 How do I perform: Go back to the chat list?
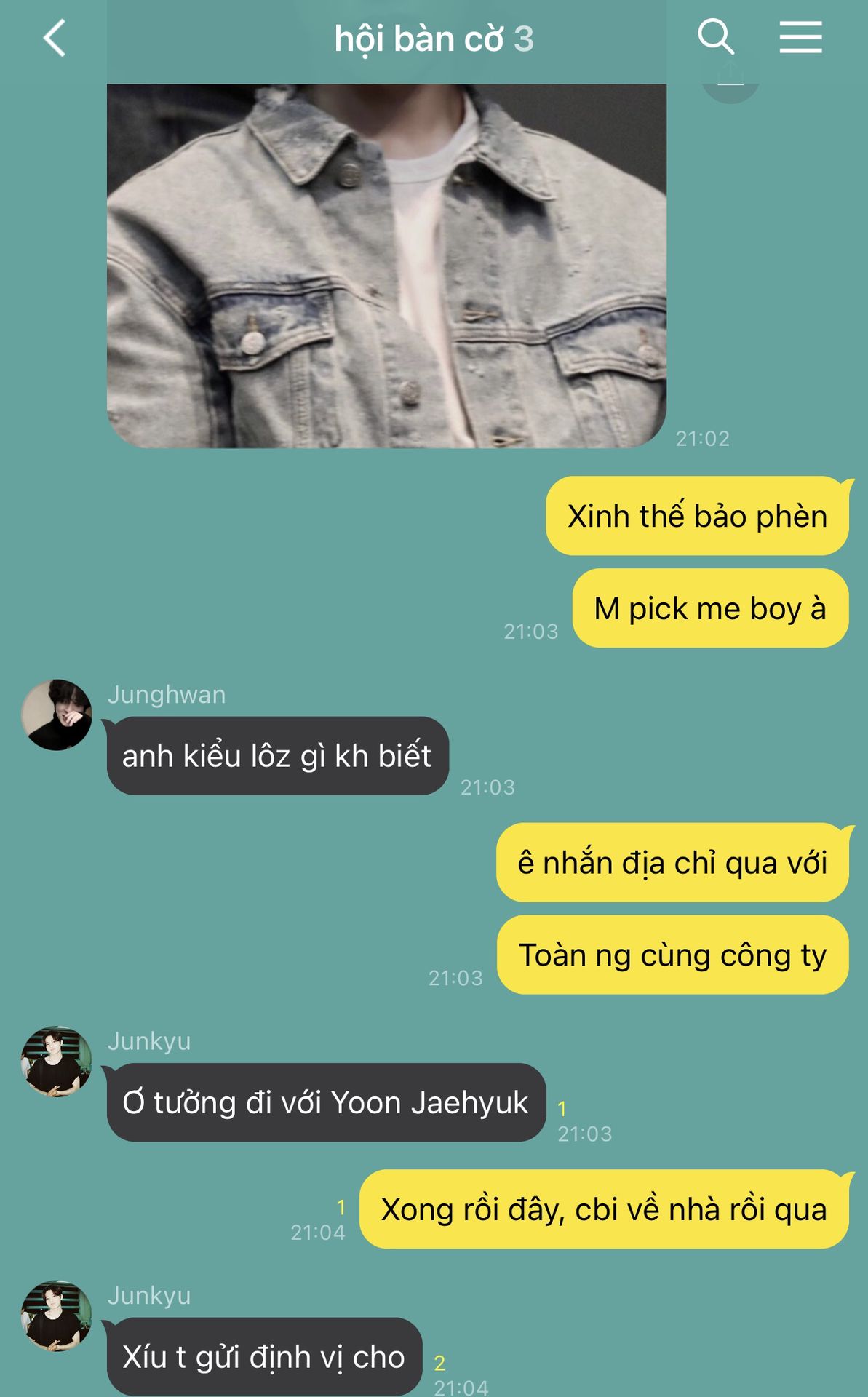(x=55, y=38)
